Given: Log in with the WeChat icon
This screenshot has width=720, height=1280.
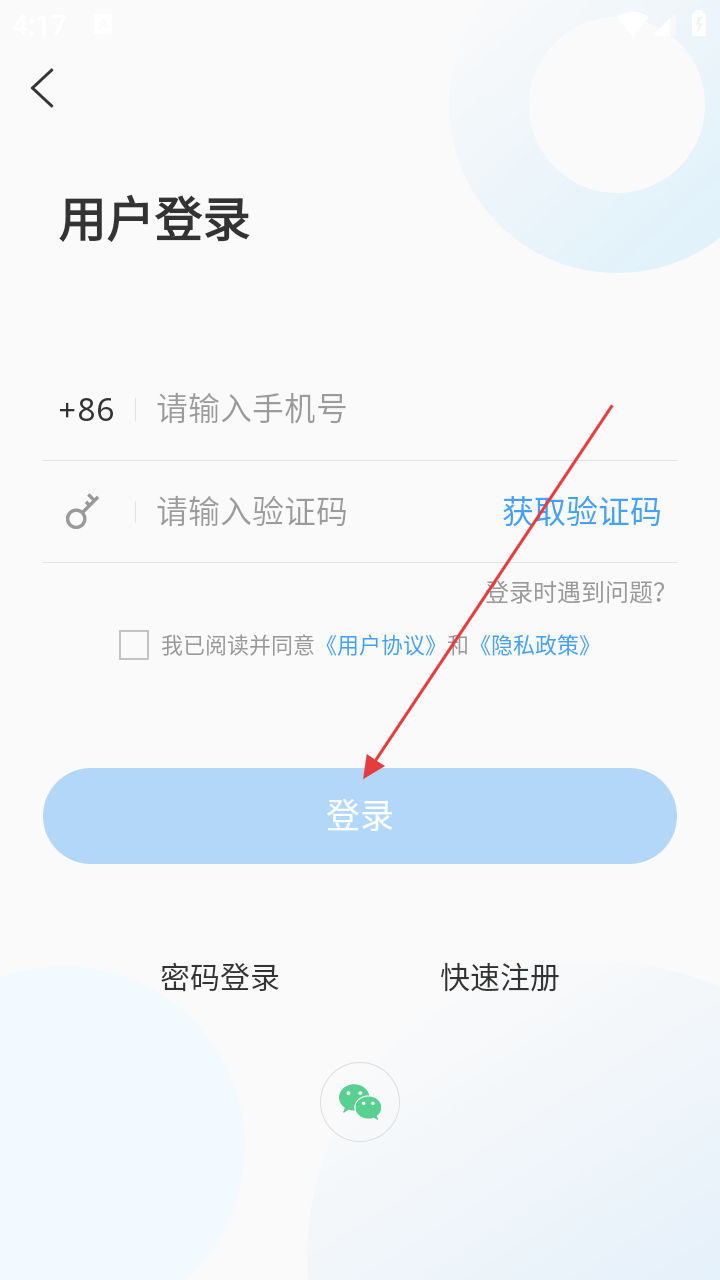Looking at the screenshot, I should 360,1102.
